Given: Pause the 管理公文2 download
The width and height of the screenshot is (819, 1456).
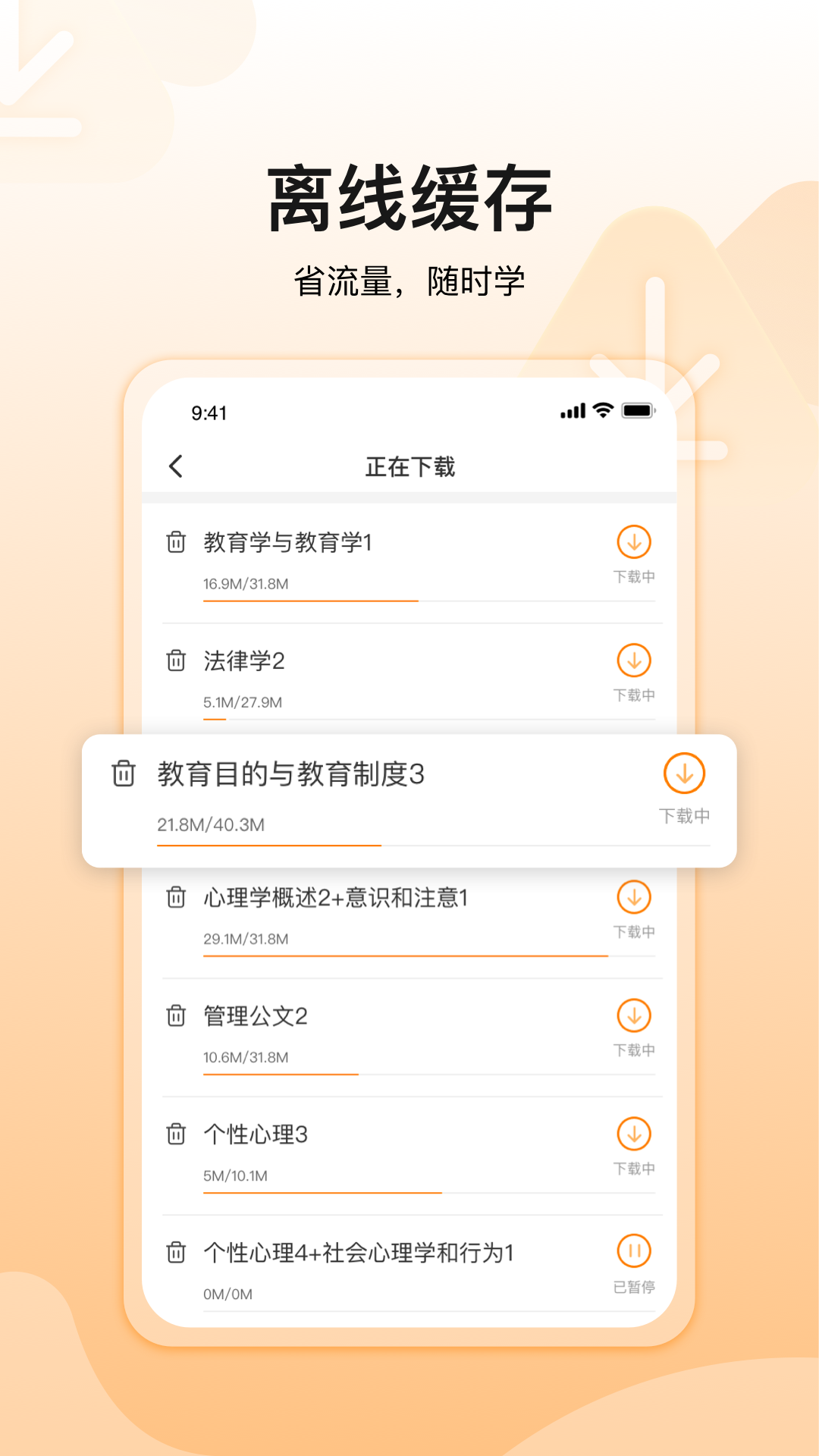Looking at the screenshot, I should point(632,1014).
